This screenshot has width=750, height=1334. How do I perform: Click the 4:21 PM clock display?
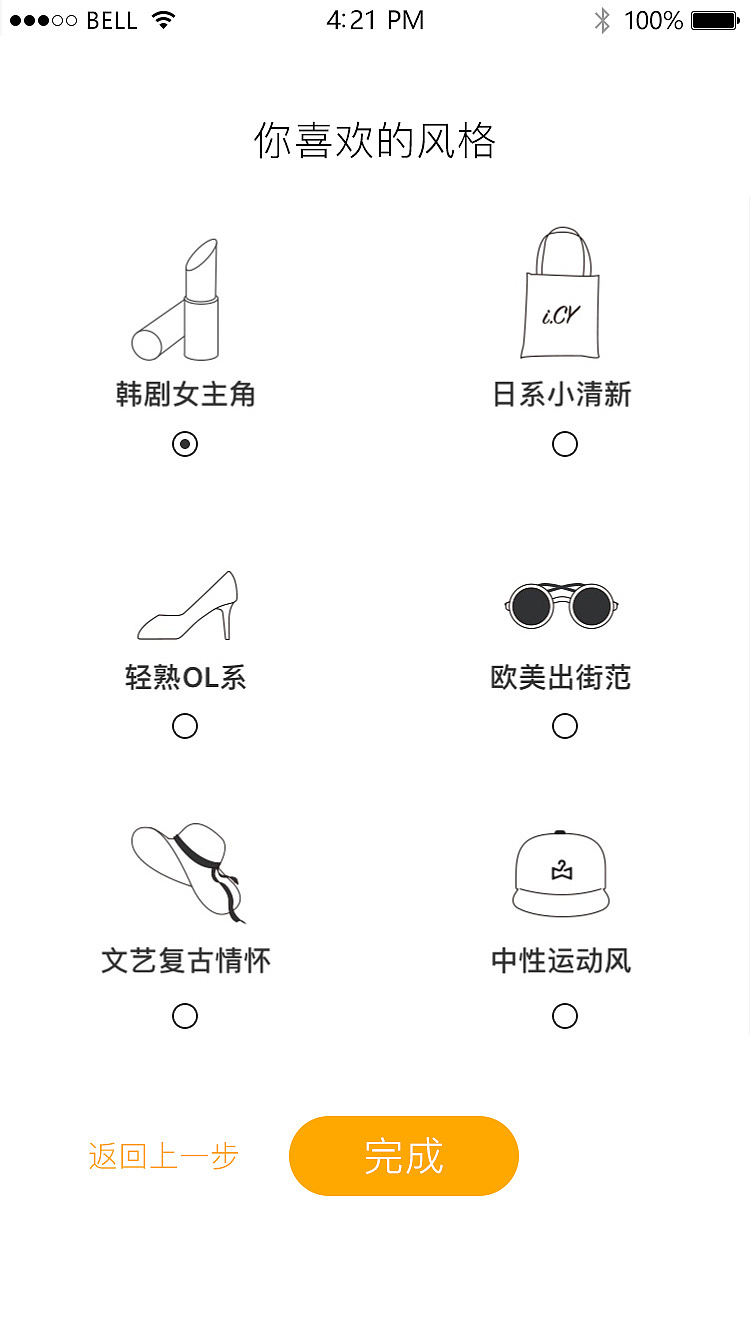375,19
